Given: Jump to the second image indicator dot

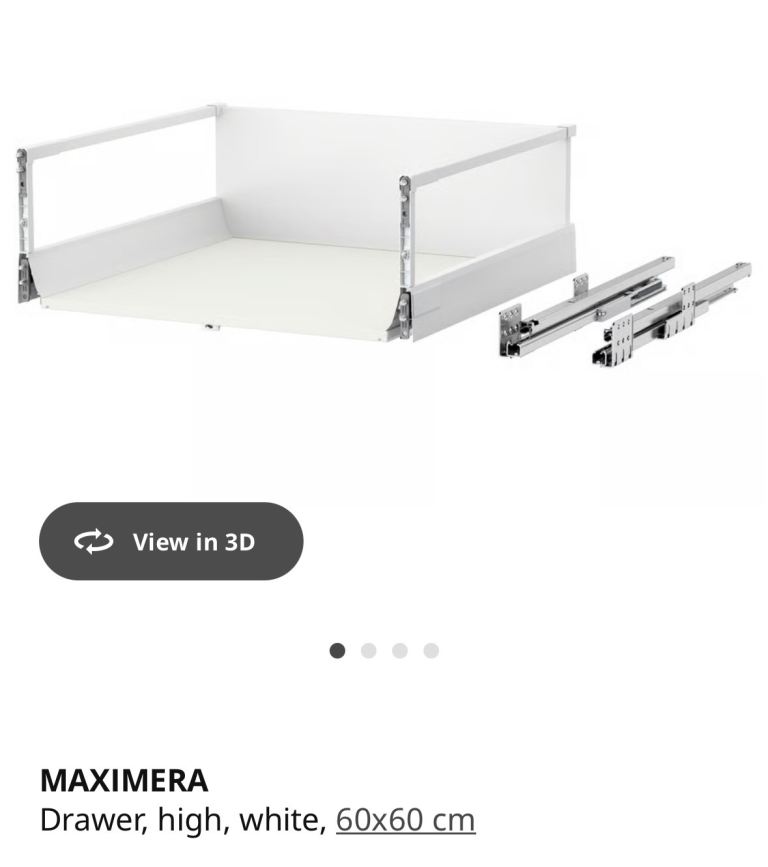Looking at the screenshot, I should tap(368, 651).
